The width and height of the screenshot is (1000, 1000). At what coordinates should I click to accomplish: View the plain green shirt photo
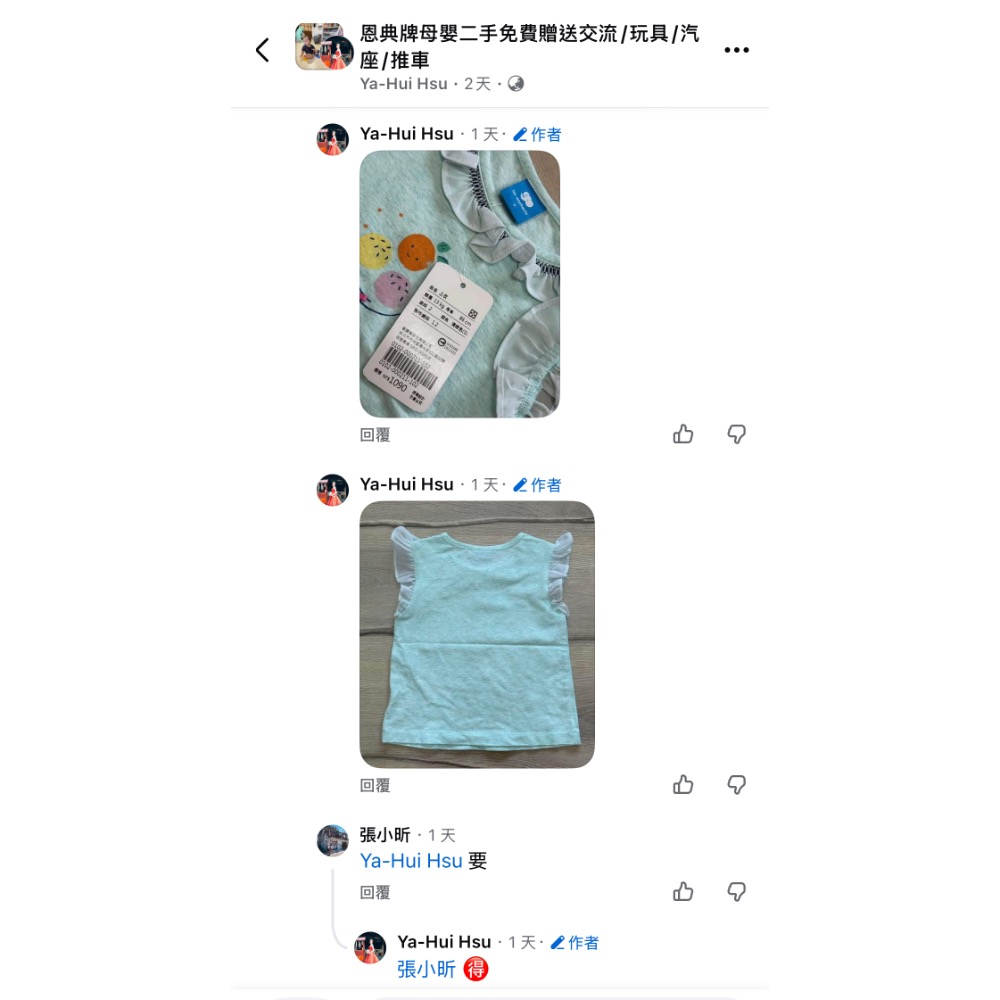pyautogui.click(x=476, y=634)
